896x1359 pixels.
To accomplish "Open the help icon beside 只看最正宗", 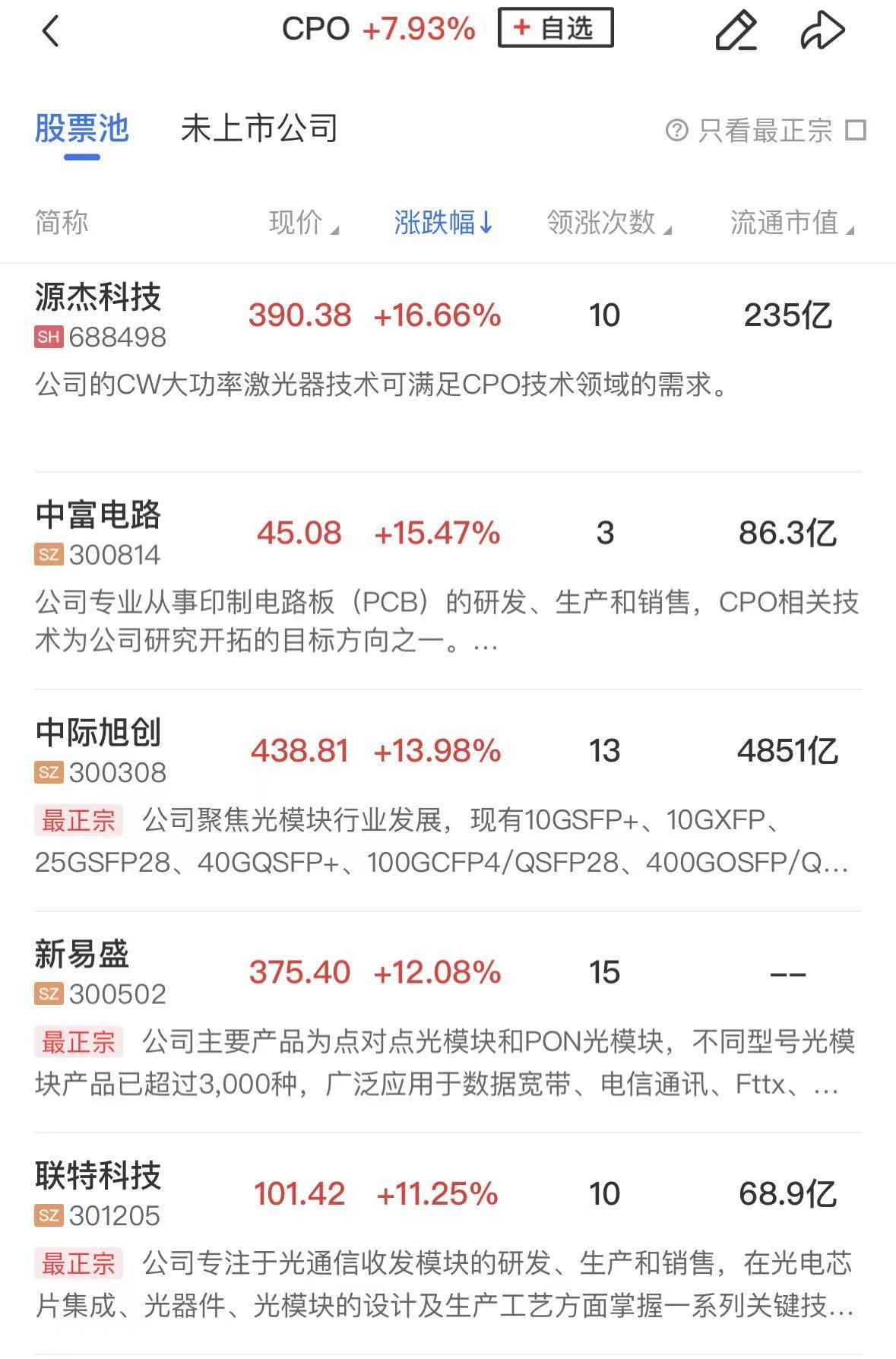I will [676, 130].
